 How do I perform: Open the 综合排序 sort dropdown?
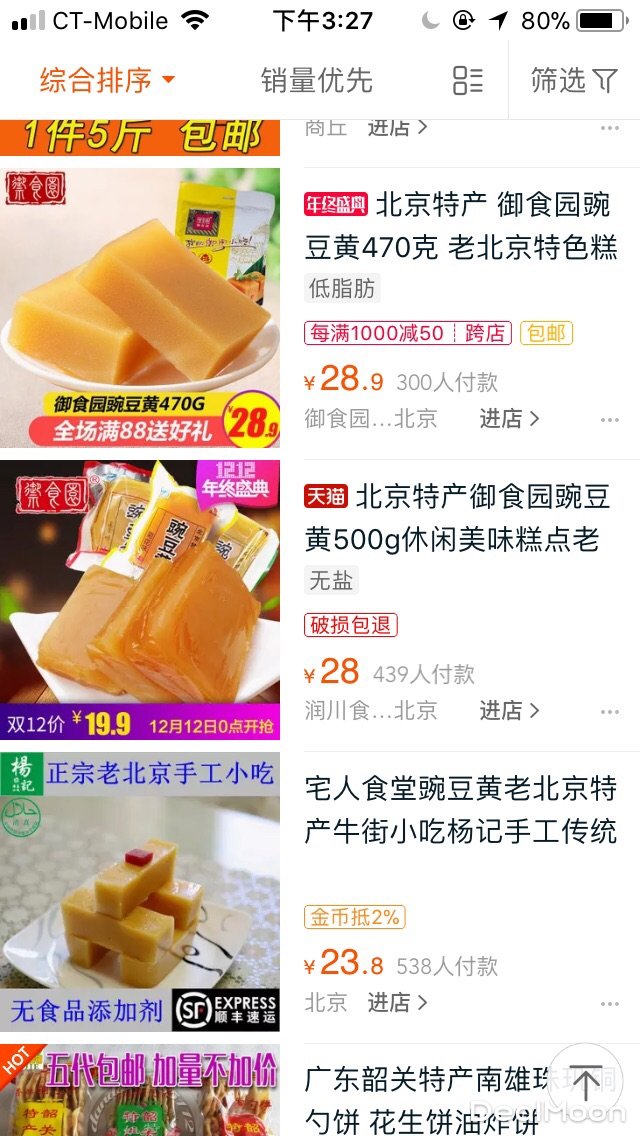107,80
